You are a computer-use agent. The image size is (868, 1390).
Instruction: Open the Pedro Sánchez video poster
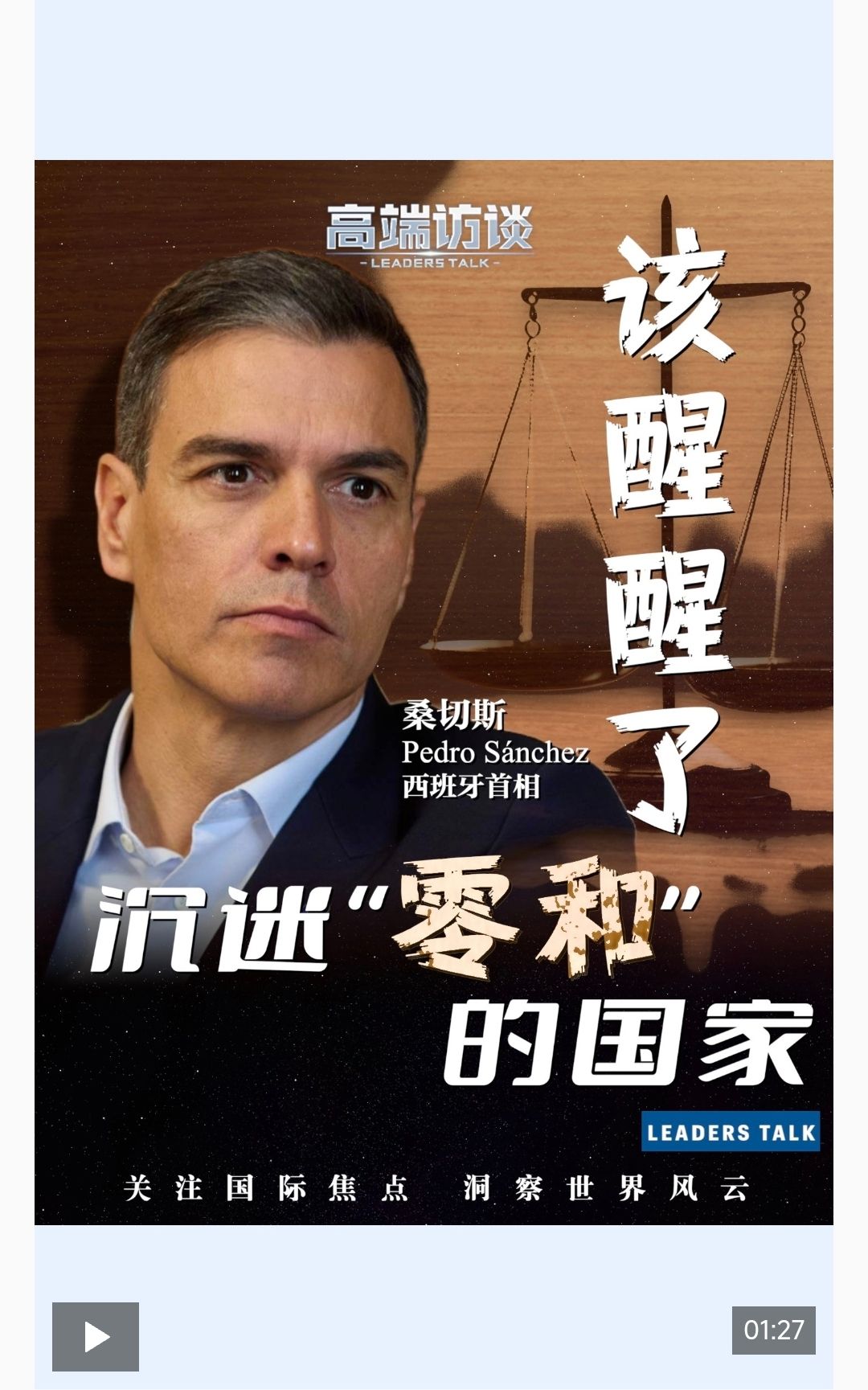coord(433,691)
